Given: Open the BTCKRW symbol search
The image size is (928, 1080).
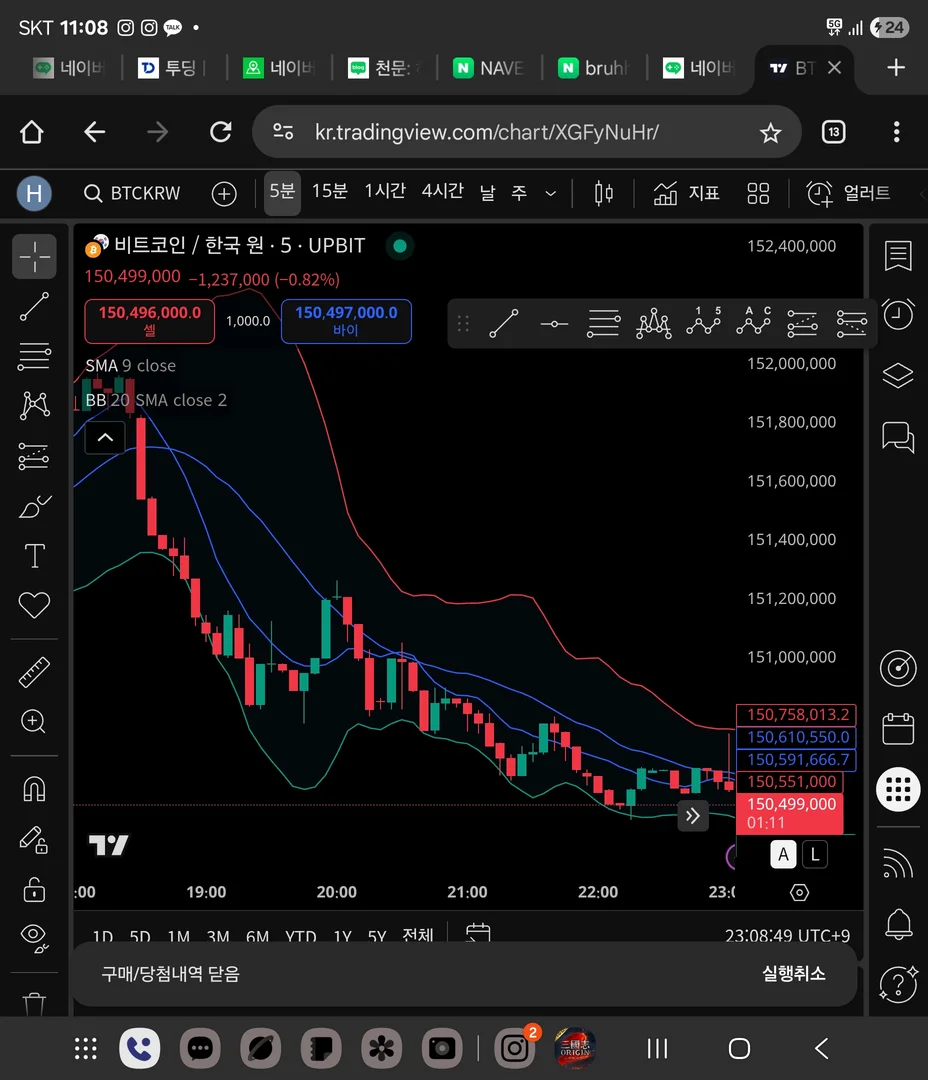Looking at the screenshot, I should pyautogui.click(x=132, y=193).
